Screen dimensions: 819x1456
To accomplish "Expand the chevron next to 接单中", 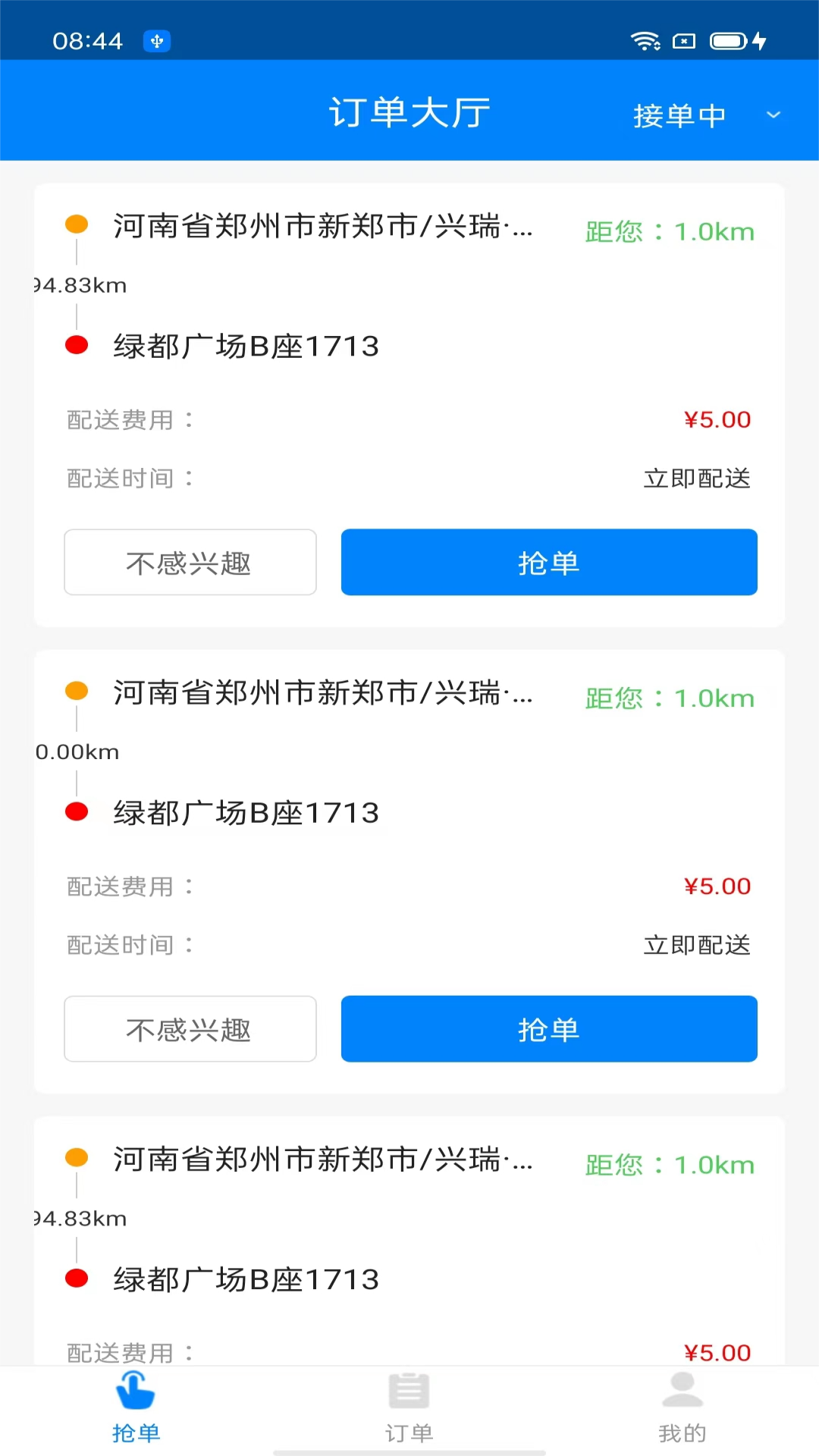I will [773, 114].
